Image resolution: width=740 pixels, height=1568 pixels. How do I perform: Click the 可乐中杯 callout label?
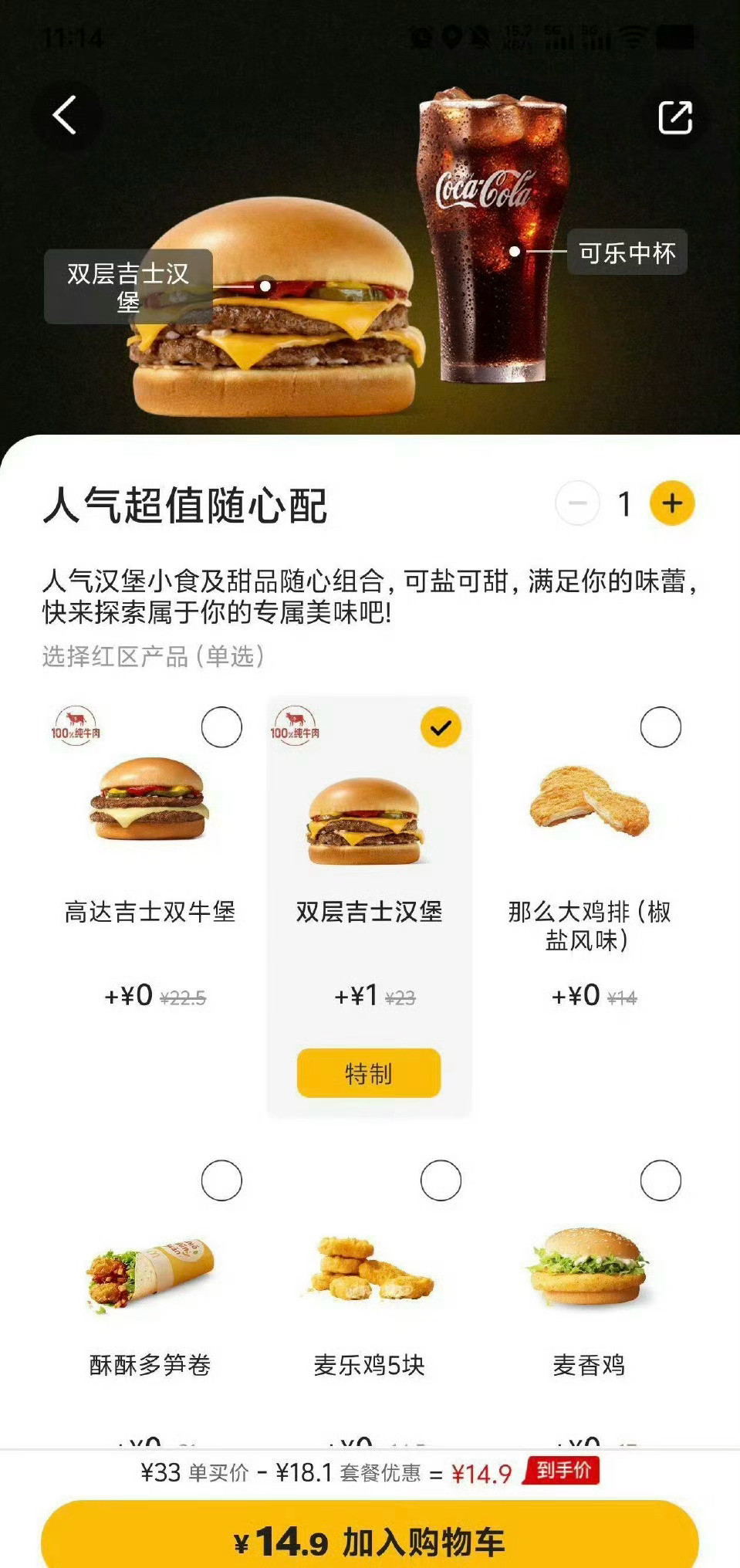point(627,251)
